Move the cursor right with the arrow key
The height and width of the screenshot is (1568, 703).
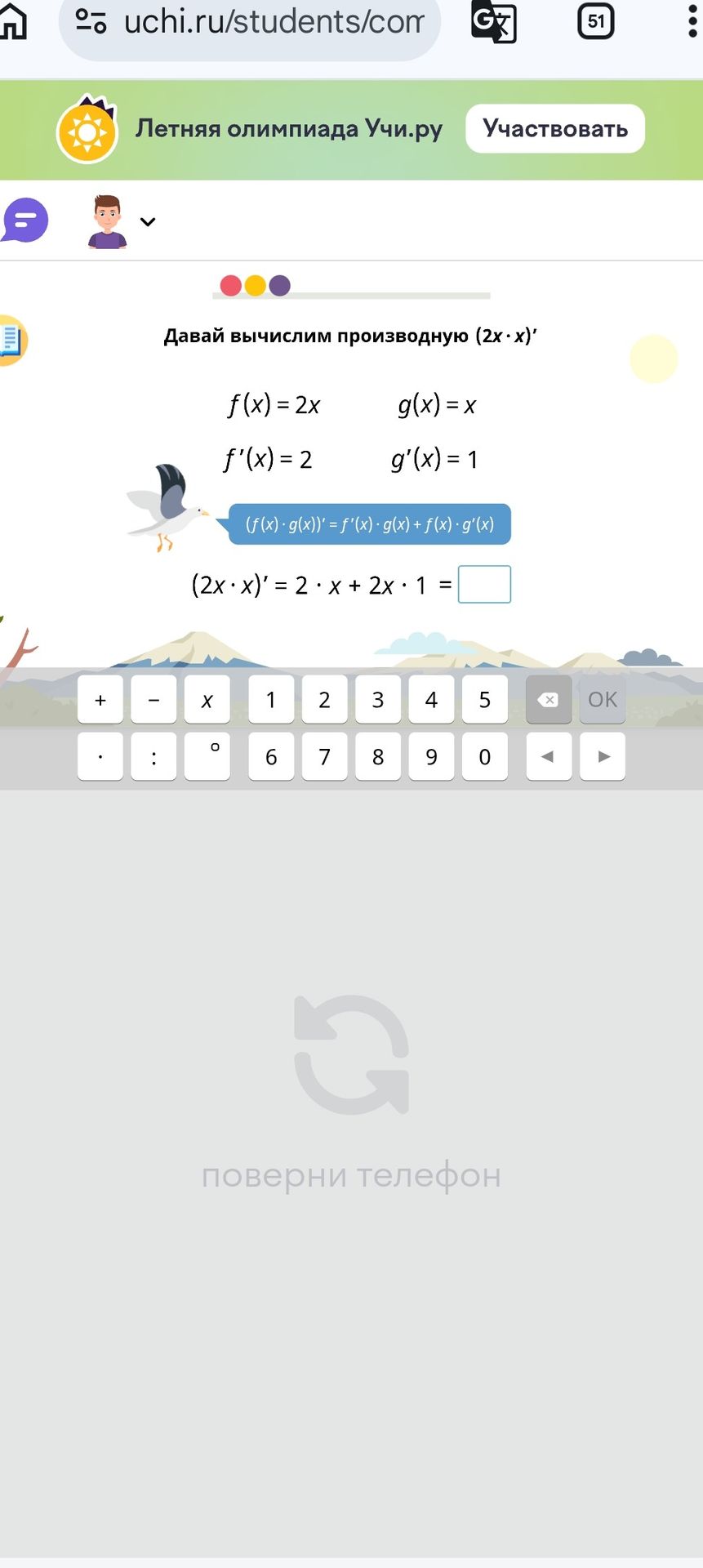pyautogui.click(x=603, y=757)
